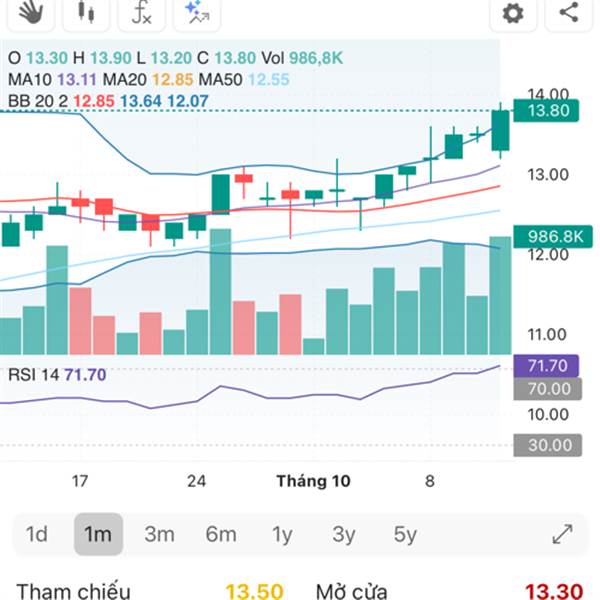
Task: Switch to the 1d timeframe
Action: [x=36, y=534]
